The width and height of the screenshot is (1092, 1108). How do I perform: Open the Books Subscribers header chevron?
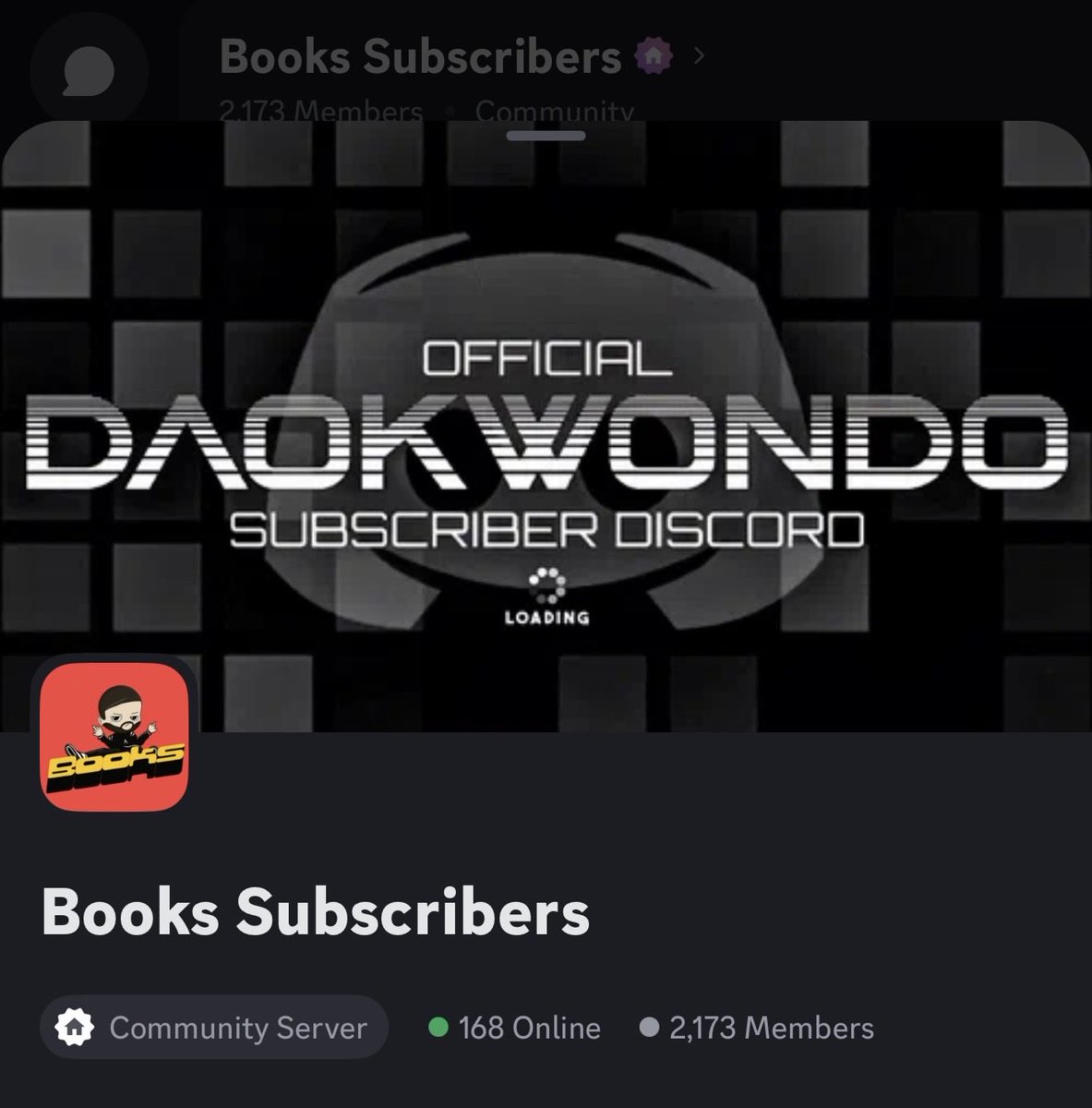click(699, 57)
